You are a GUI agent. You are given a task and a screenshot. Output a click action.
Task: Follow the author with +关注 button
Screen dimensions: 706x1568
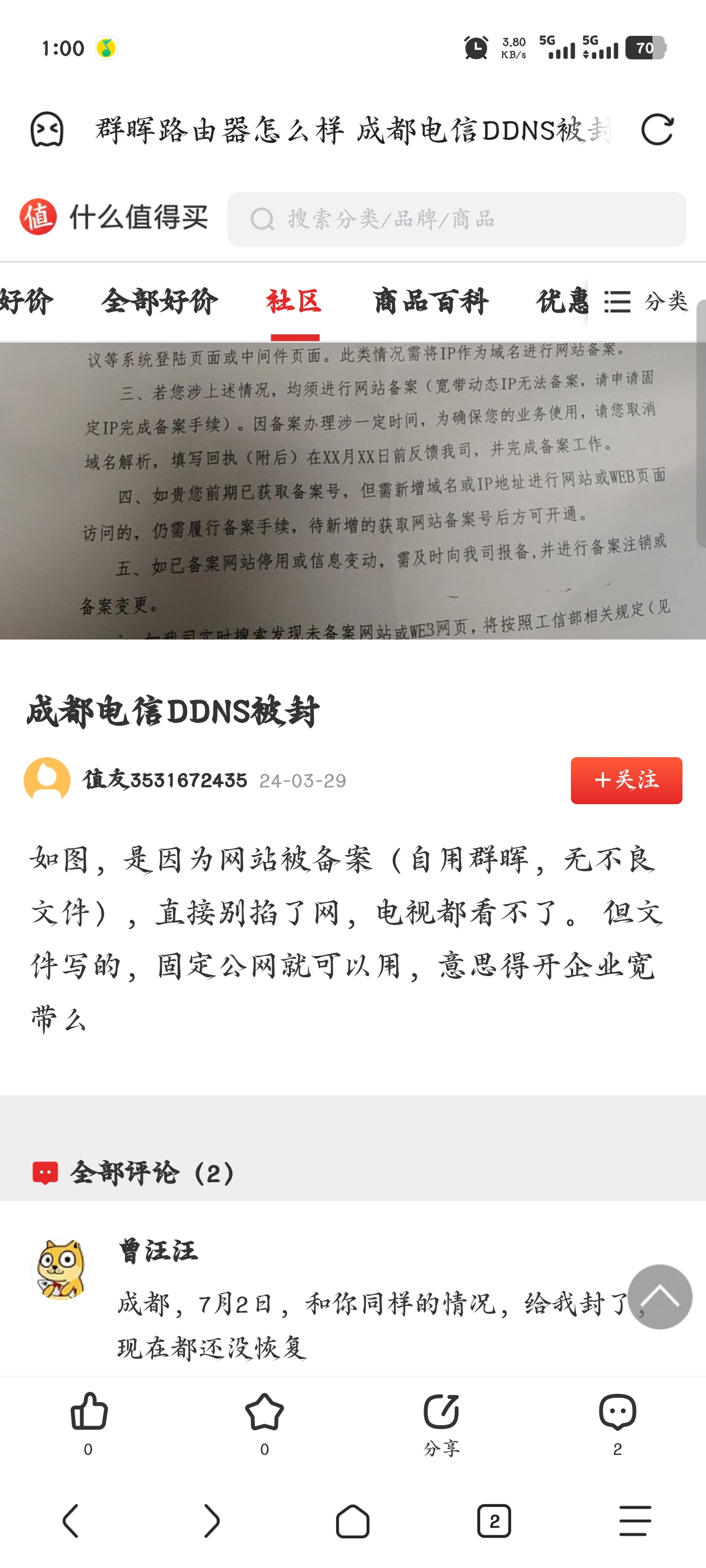pyautogui.click(x=625, y=780)
